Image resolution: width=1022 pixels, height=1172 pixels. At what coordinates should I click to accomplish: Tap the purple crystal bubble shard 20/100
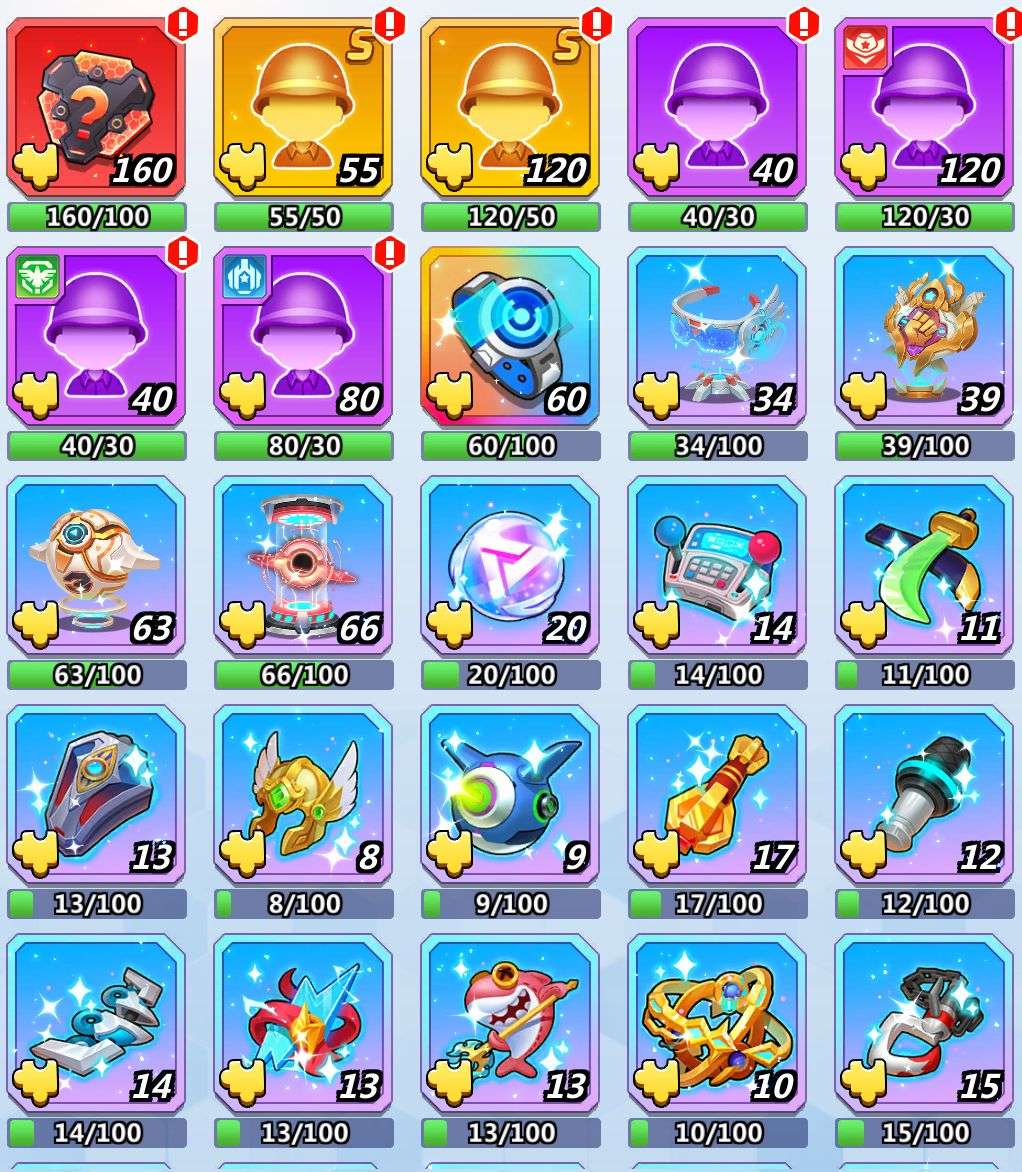[510, 565]
